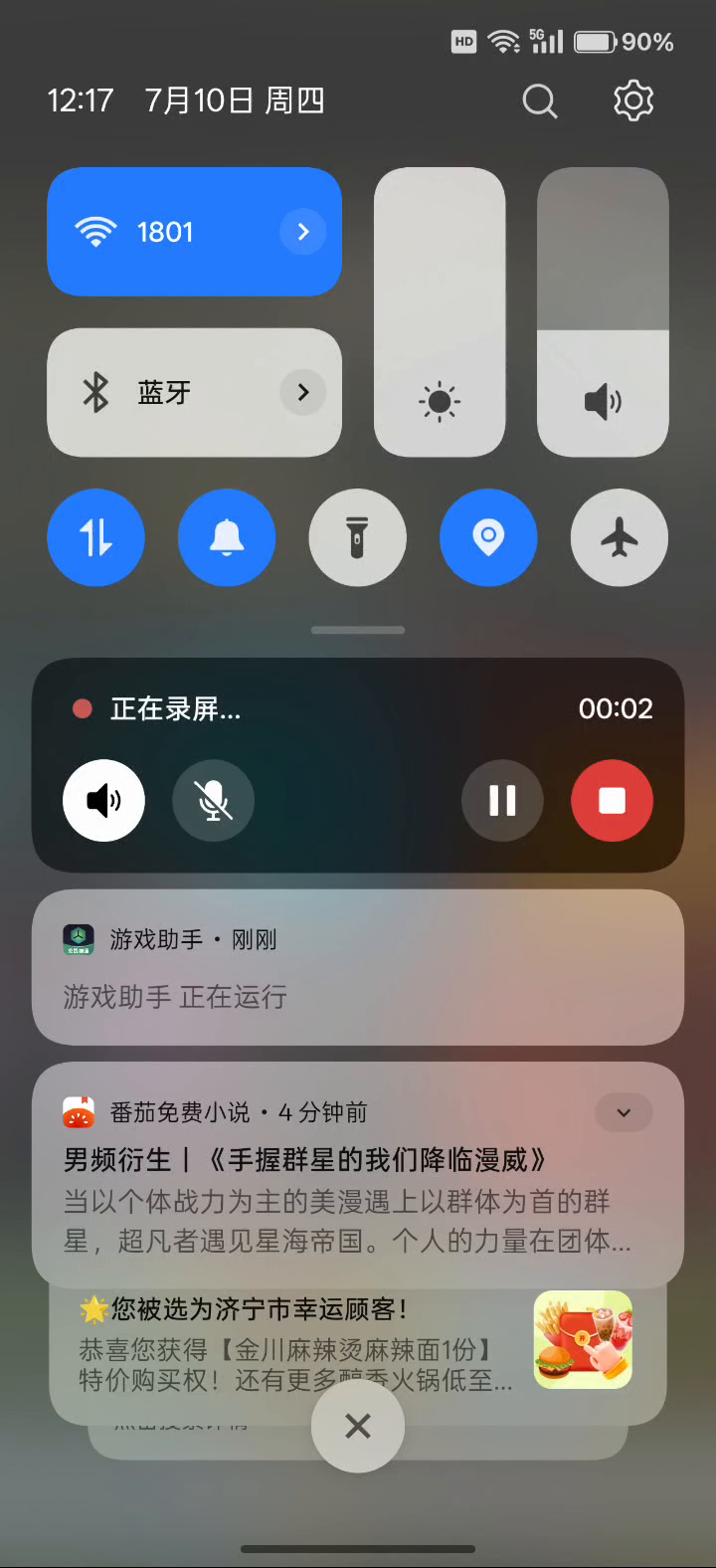Open the settings gear
Image resolution: width=716 pixels, height=1568 pixels.
633,100
